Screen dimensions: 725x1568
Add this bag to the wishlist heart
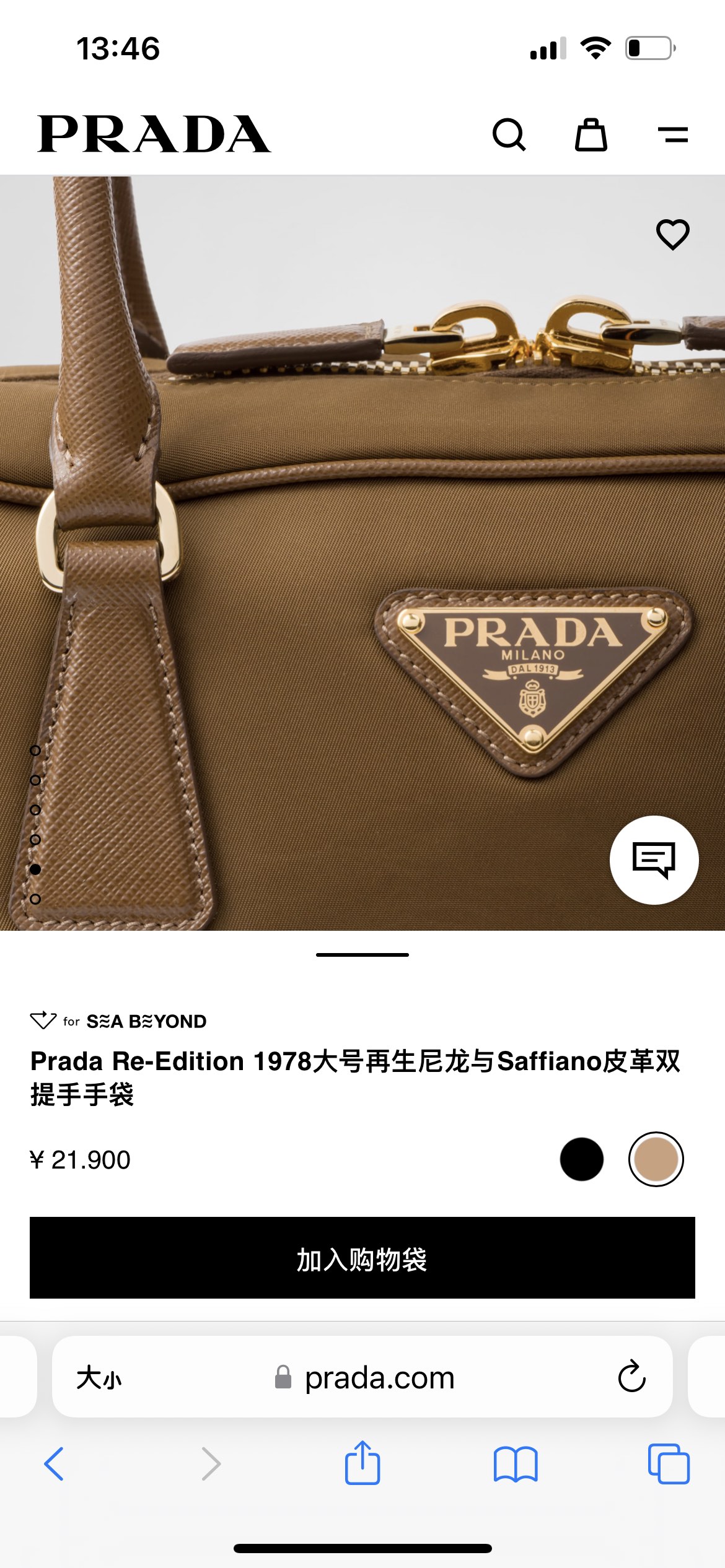[673, 235]
